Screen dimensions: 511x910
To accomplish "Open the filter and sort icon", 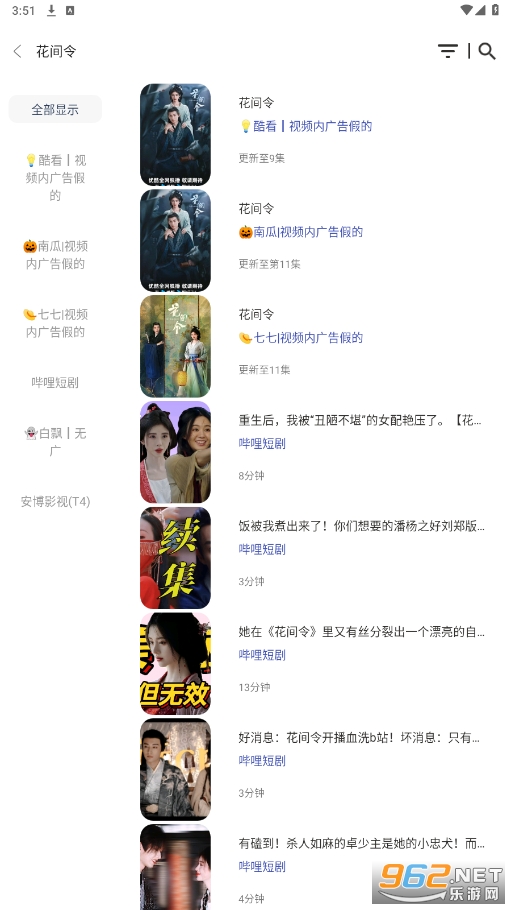I will click(x=448, y=51).
